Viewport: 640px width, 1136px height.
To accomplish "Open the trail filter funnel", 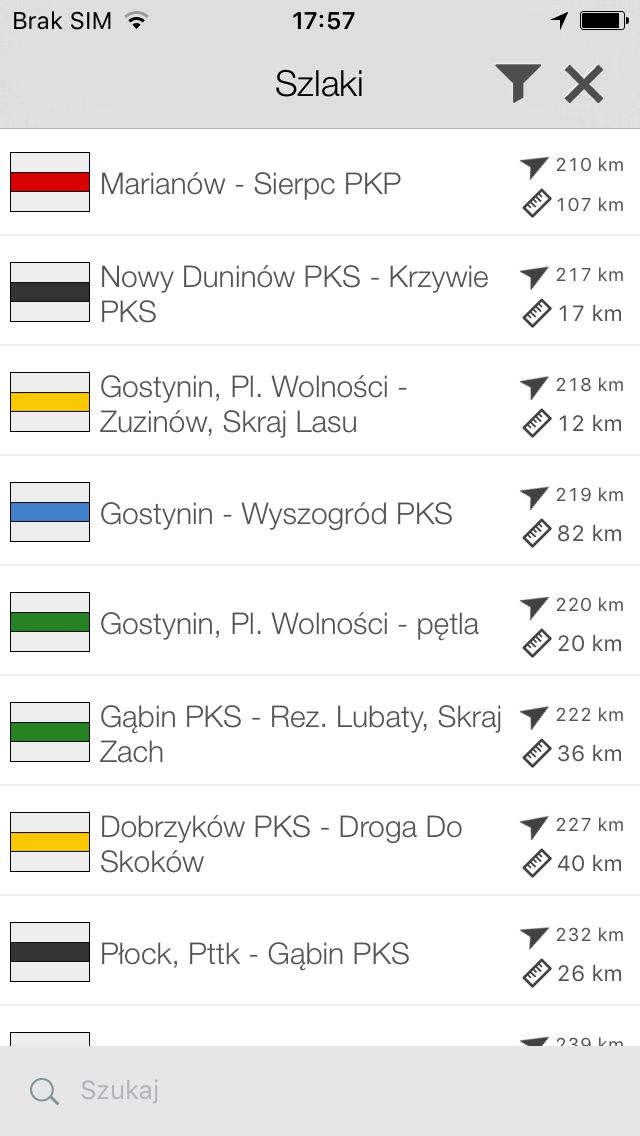I will click(x=518, y=83).
